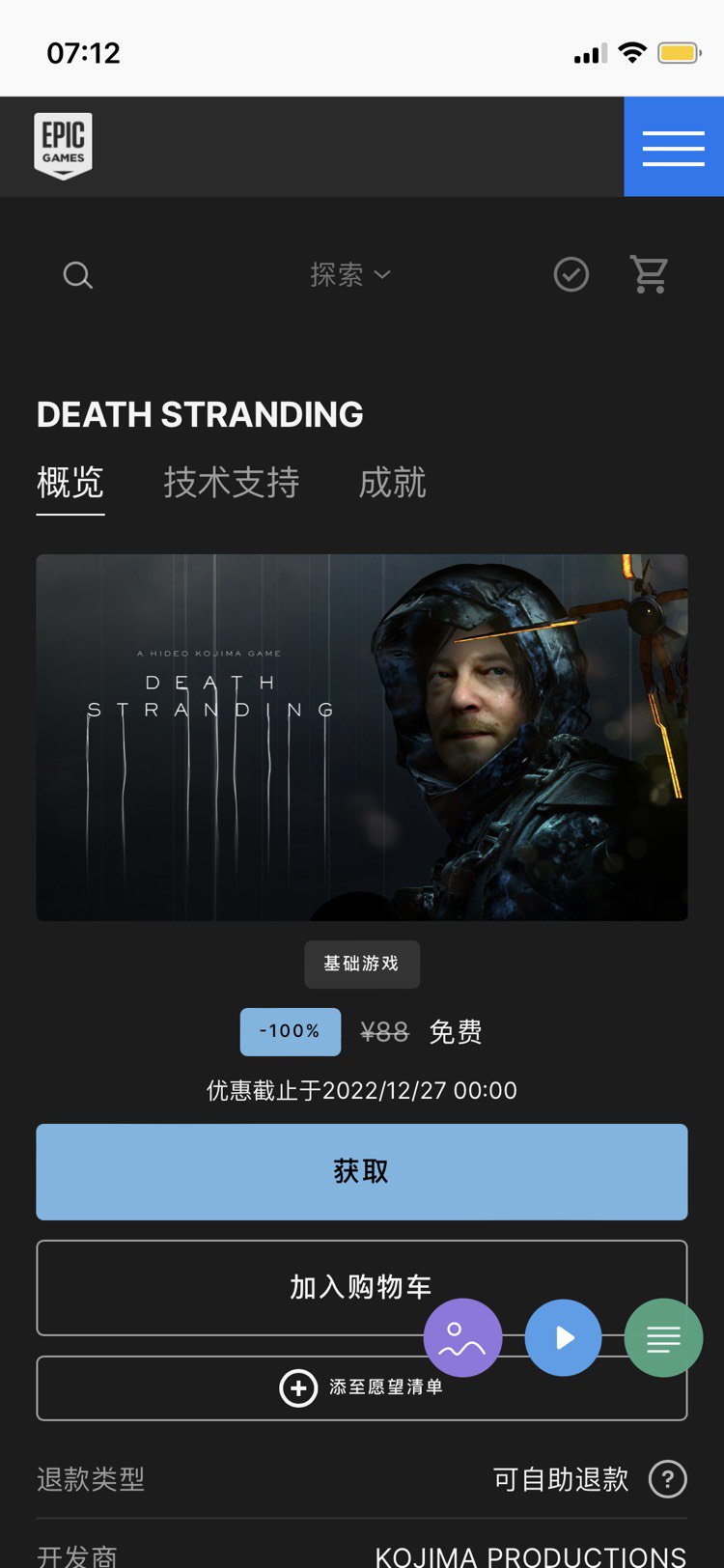Viewport: 724px width, 1568px height.
Task: Open the shopping cart
Action: (649, 275)
